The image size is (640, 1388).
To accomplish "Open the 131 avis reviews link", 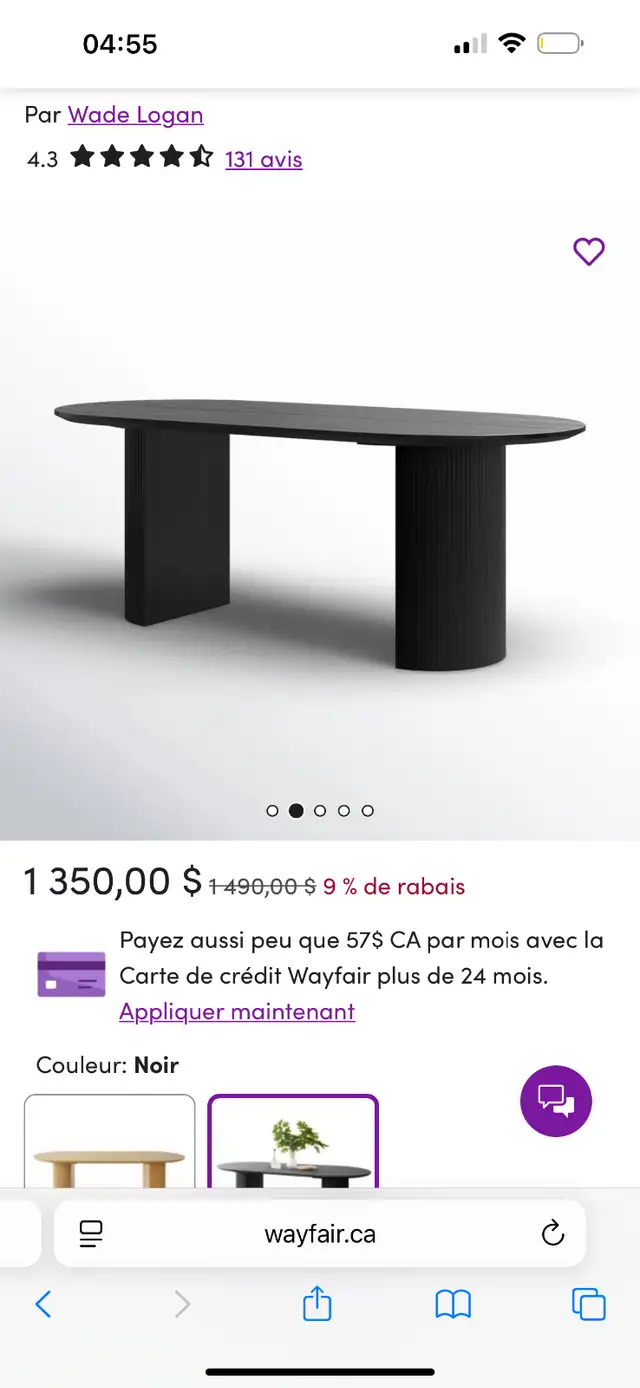I will [264, 159].
